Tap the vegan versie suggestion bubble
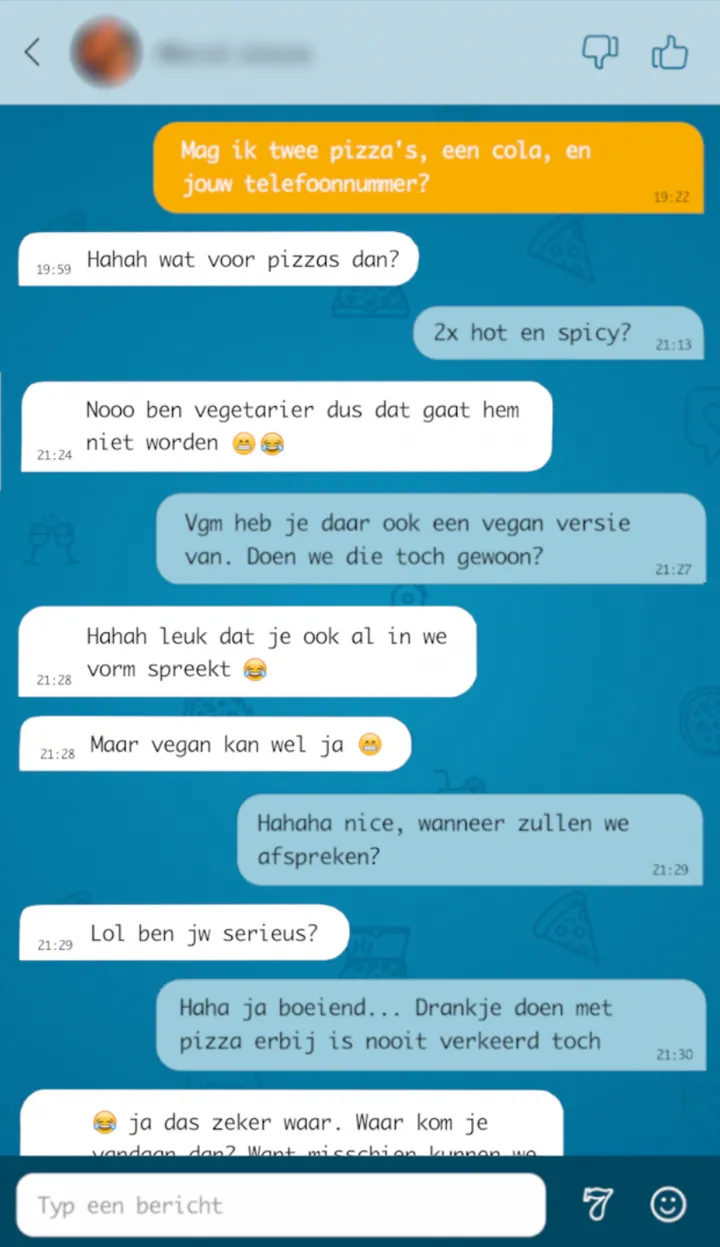The image size is (720, 1247). (x=430, y=539)
